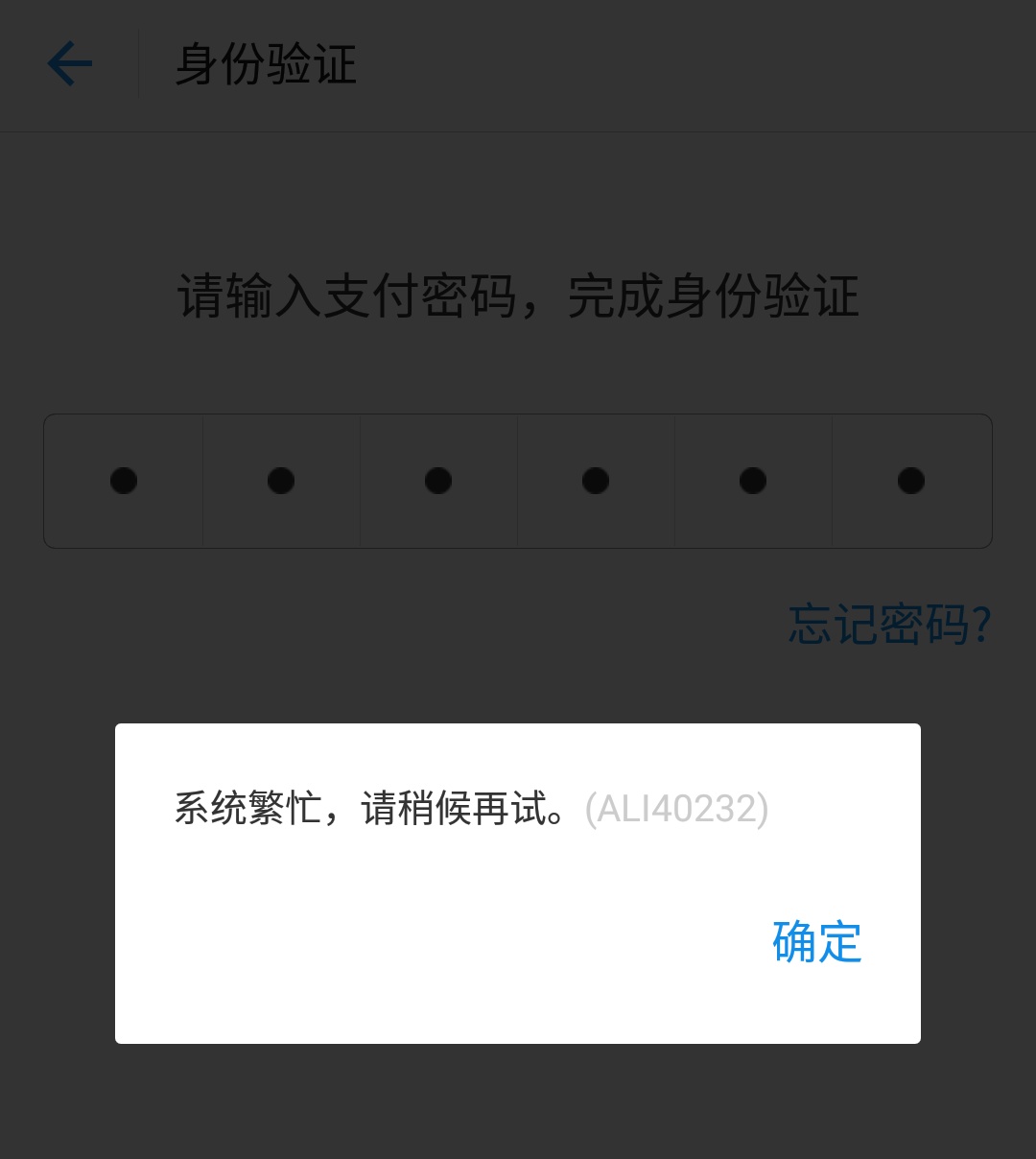Select the fifth password dot field
The width and height of the screenshot is (1036, 1159).
(x=754, y=481)
